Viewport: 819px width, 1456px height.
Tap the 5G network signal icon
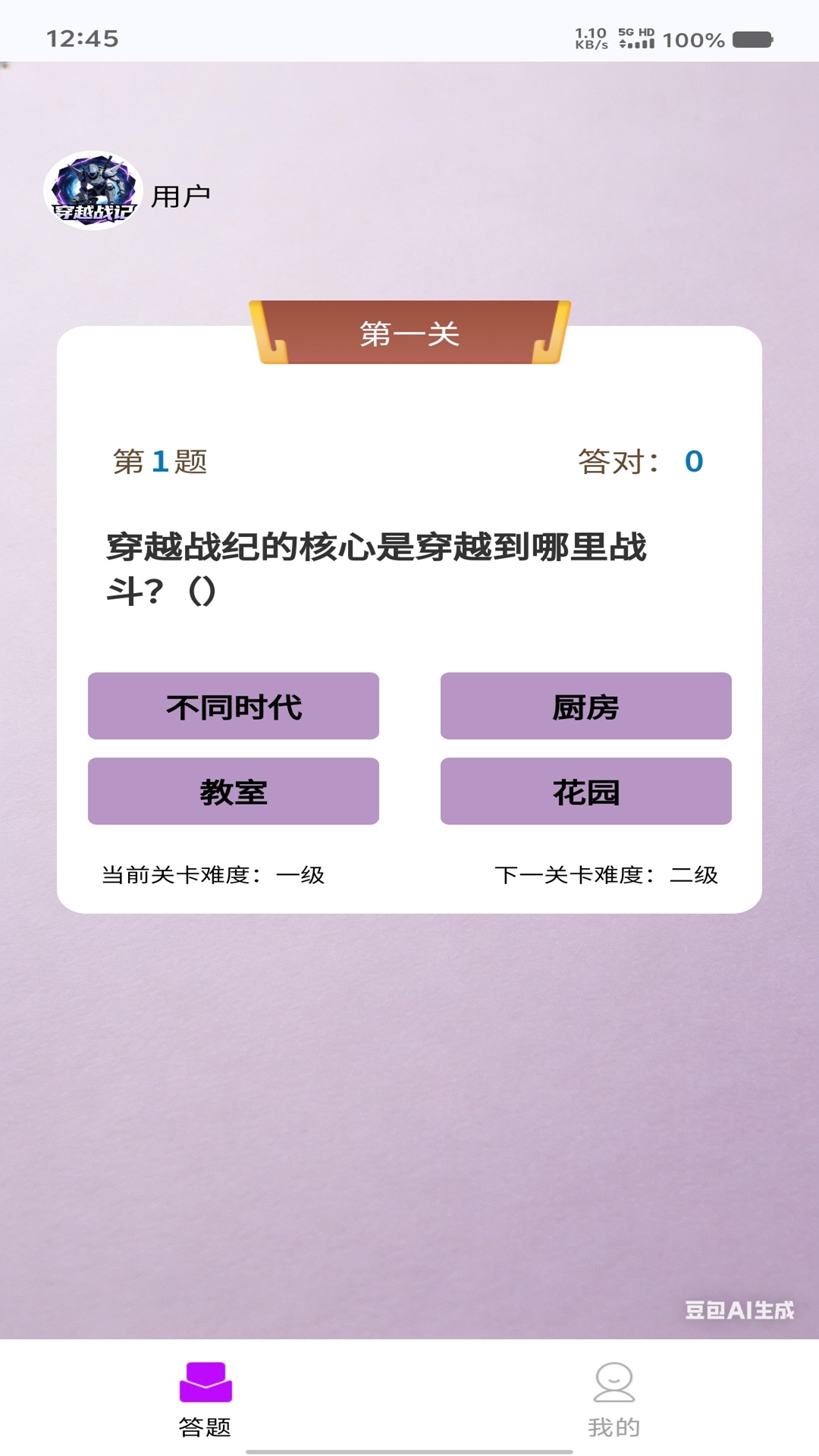click(627, 33)
